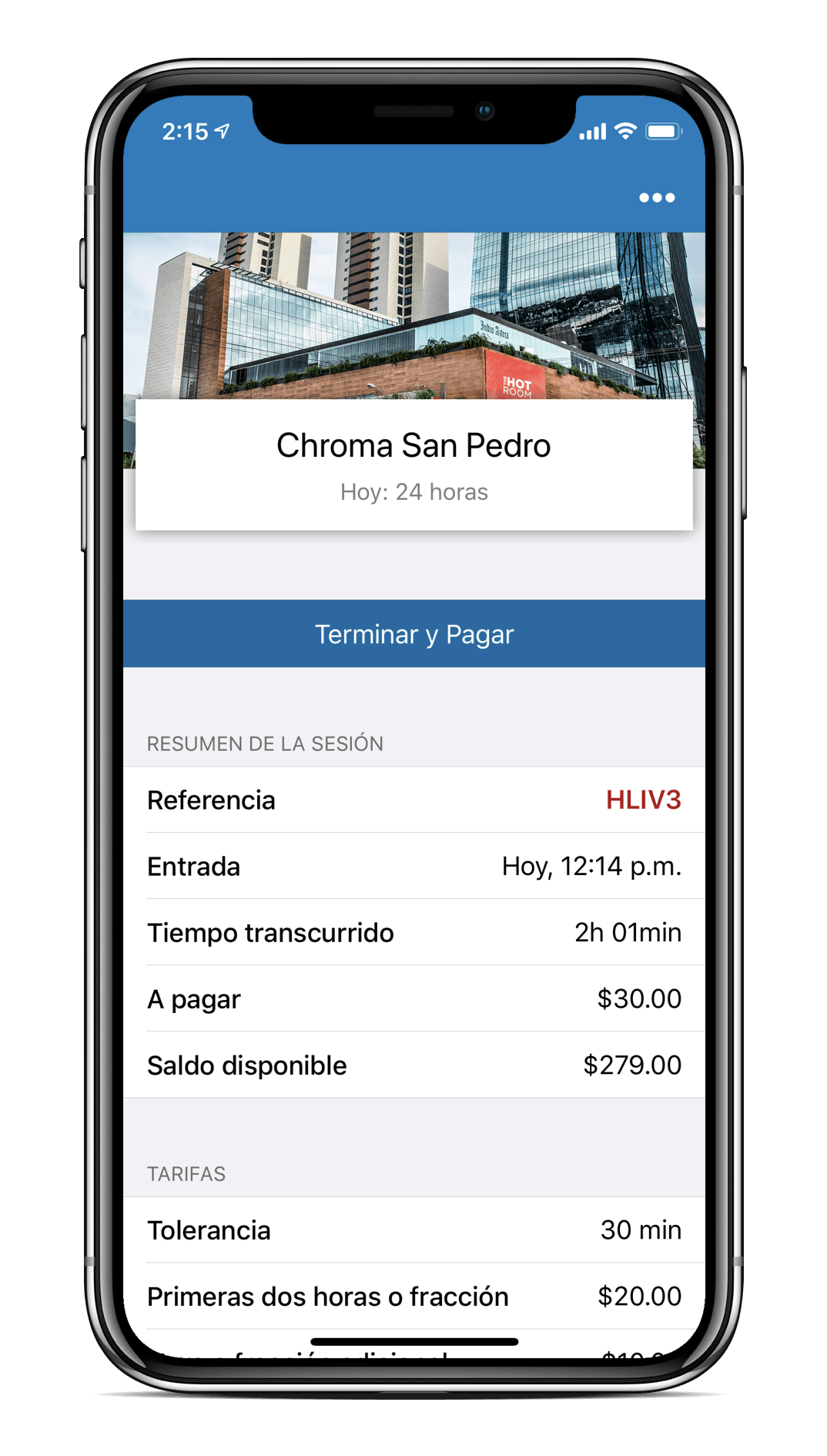Open the three-dot overflow menu
The image size is (827, 1456).
tap(657, 198)
